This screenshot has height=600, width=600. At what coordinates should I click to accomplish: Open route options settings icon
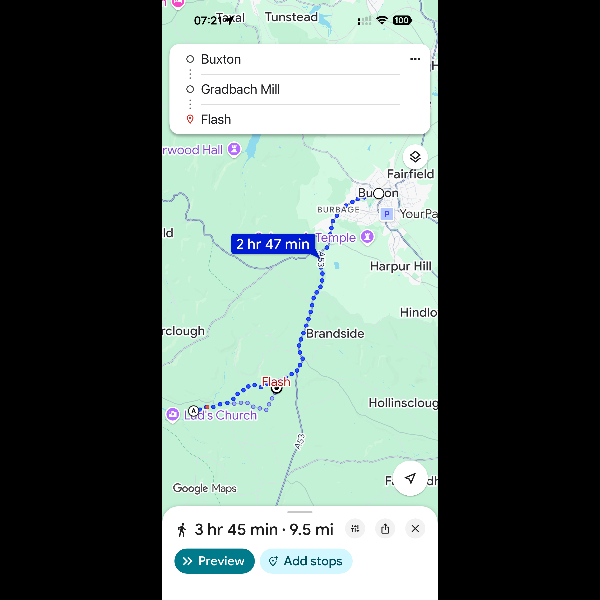click(x=355, y=528)
